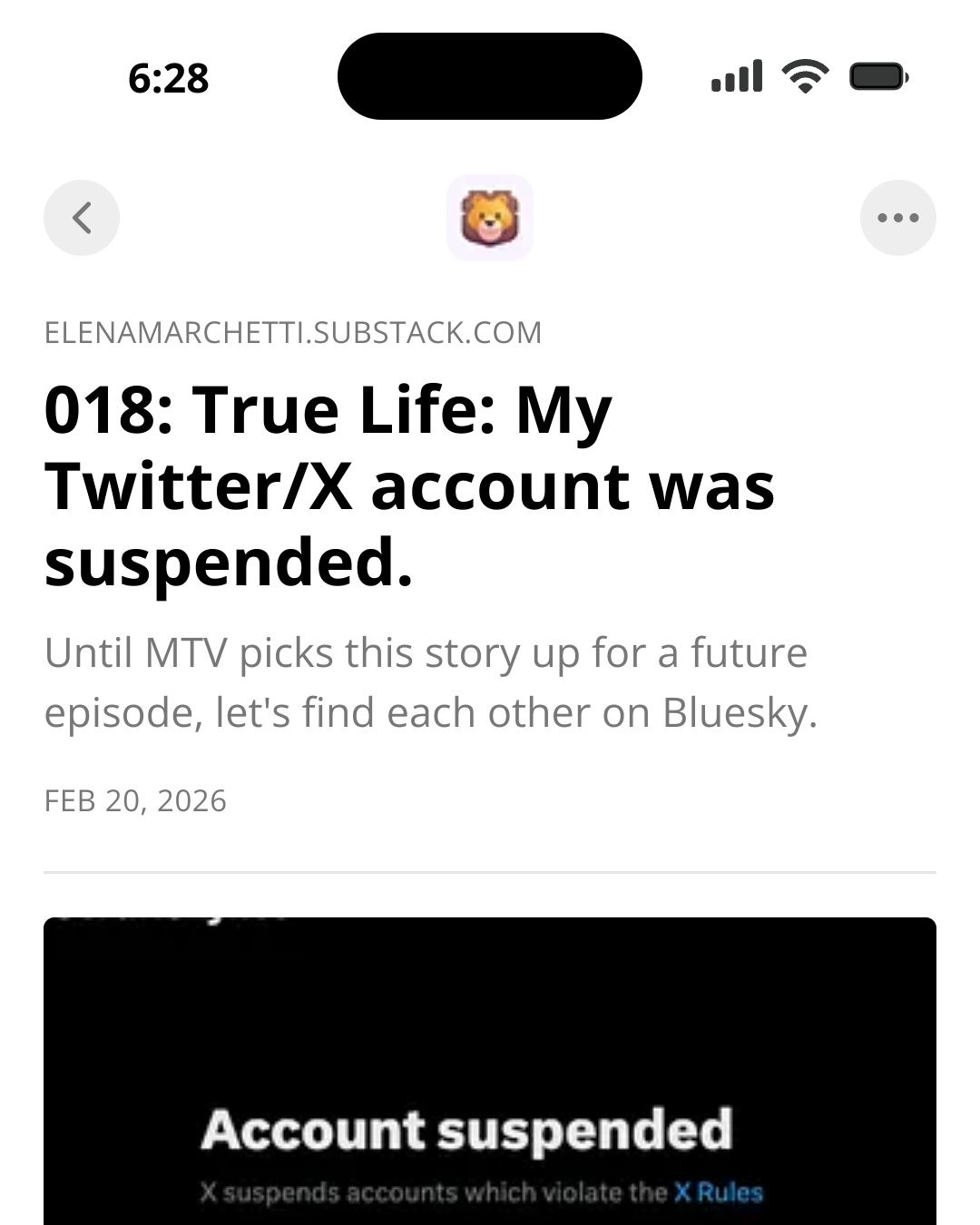Image resolution: width=980 pixels, height=1225 pixels.
Task: Open the lion publication icon
Action: [x=489, y=218]
